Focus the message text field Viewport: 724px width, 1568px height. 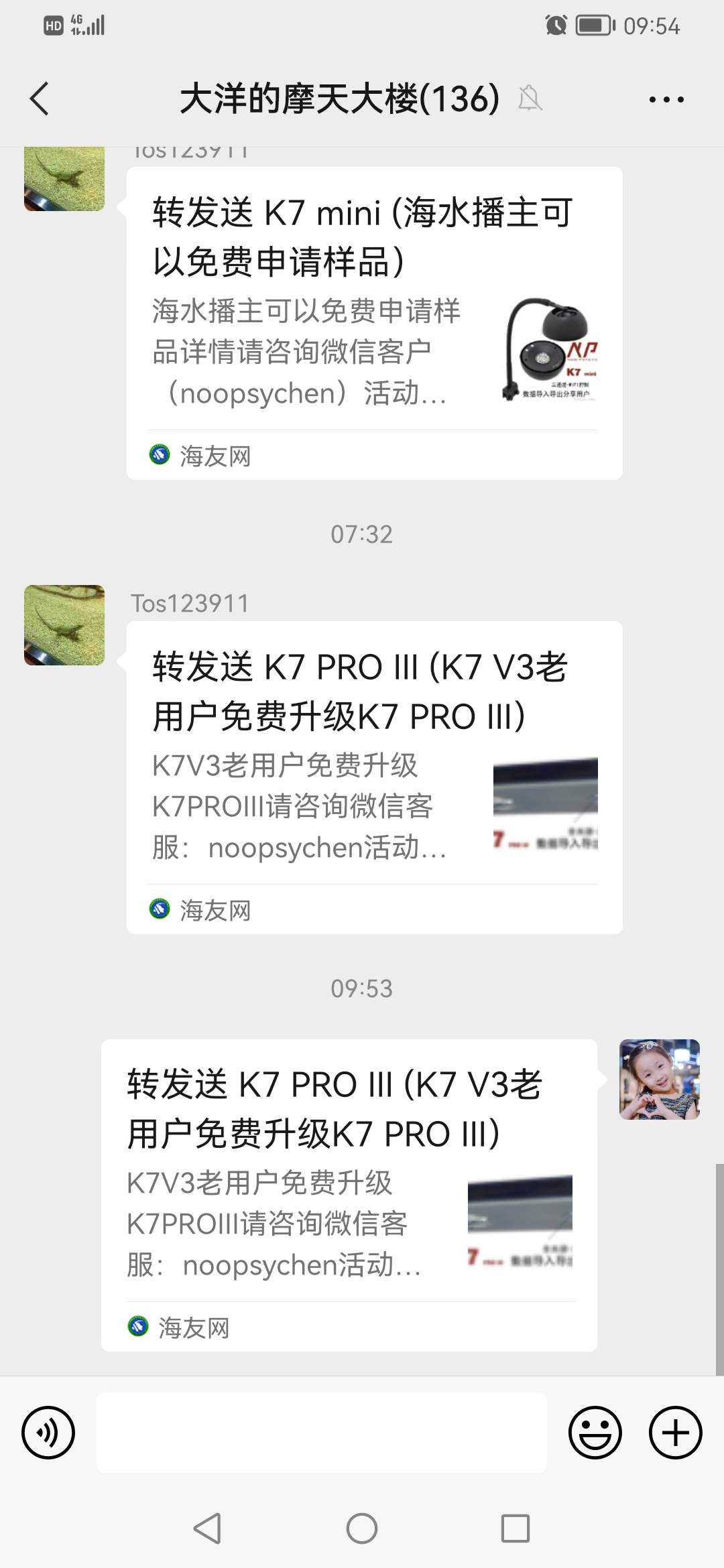coord(322,1433)
